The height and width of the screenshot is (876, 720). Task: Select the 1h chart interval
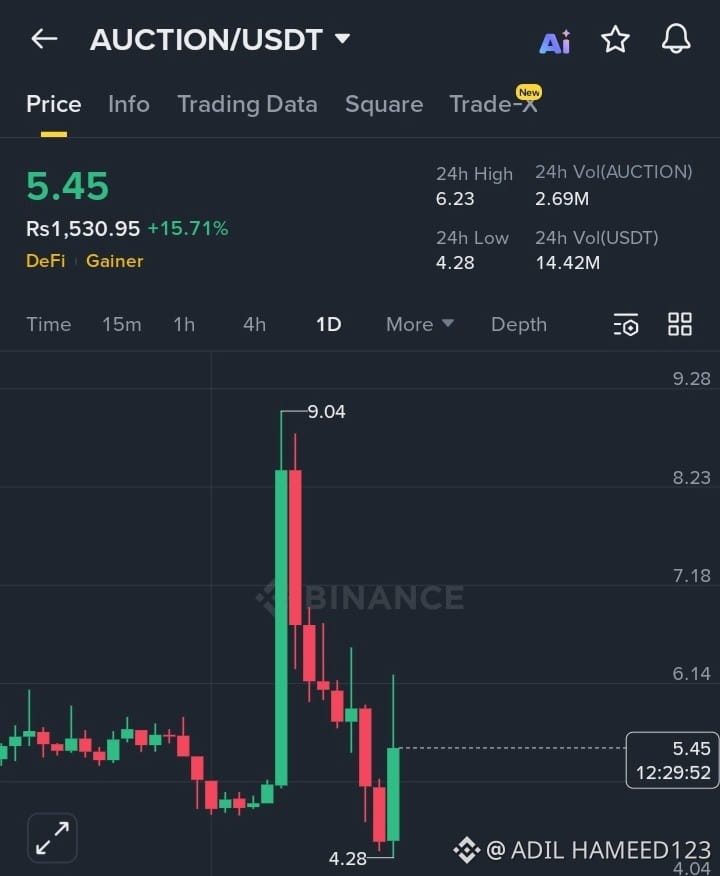point(184,324)
